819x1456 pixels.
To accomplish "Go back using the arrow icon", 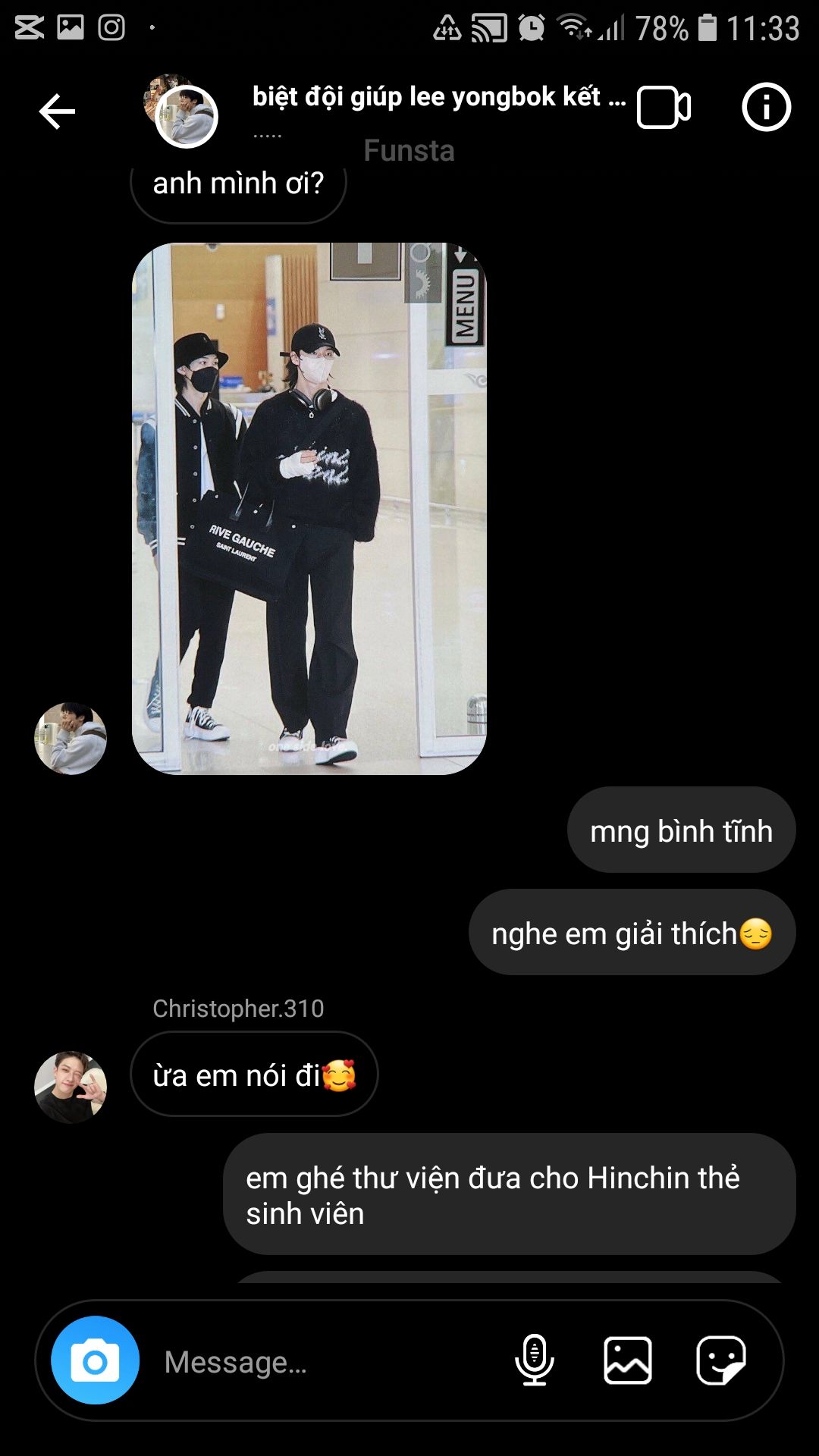I will (57, 111).
